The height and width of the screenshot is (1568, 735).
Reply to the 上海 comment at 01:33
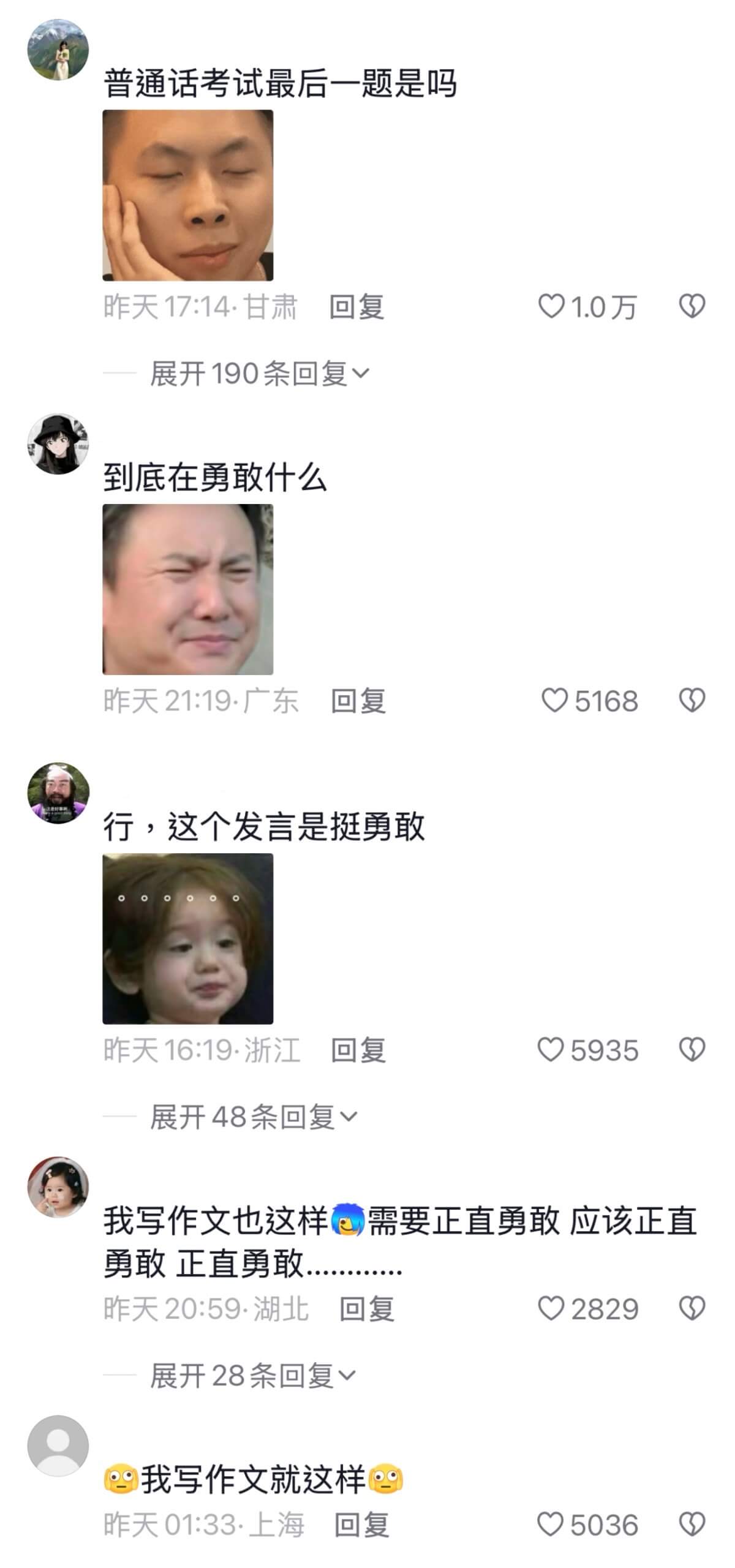361,1525
